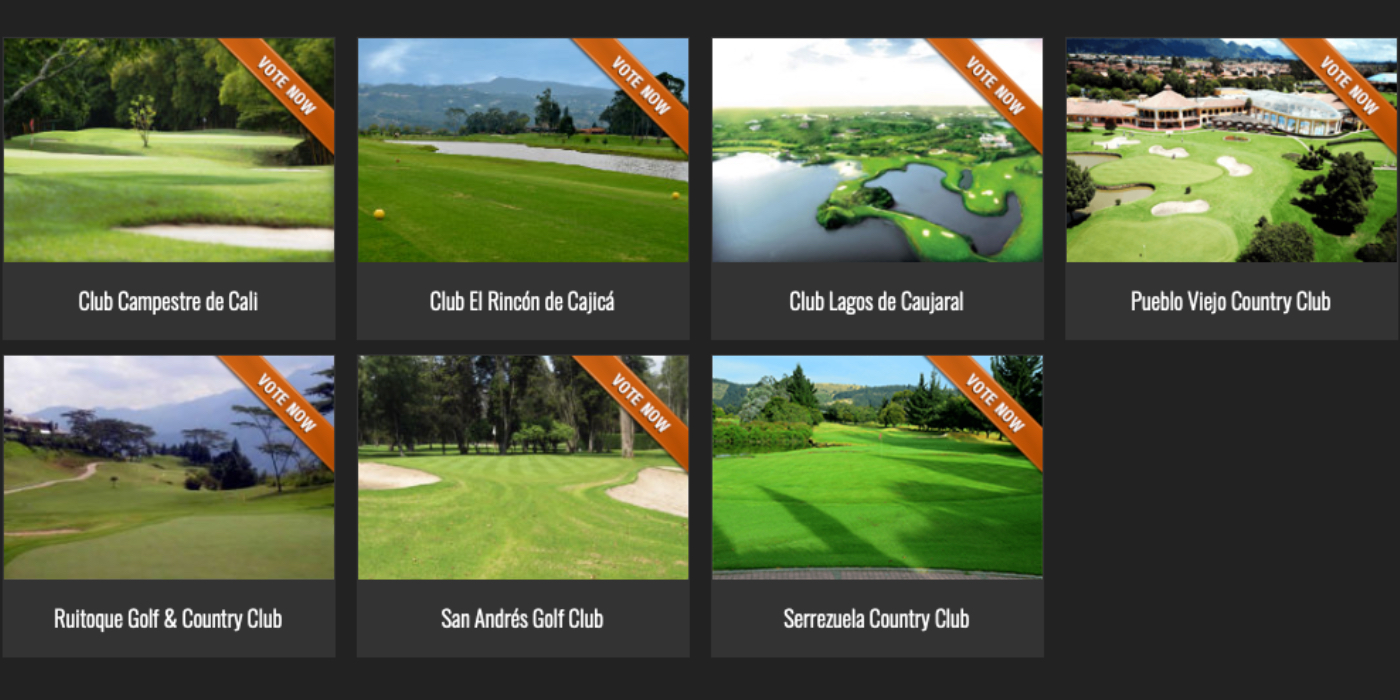Open the Serrezuela Country Club card

(x=876, y=507)
